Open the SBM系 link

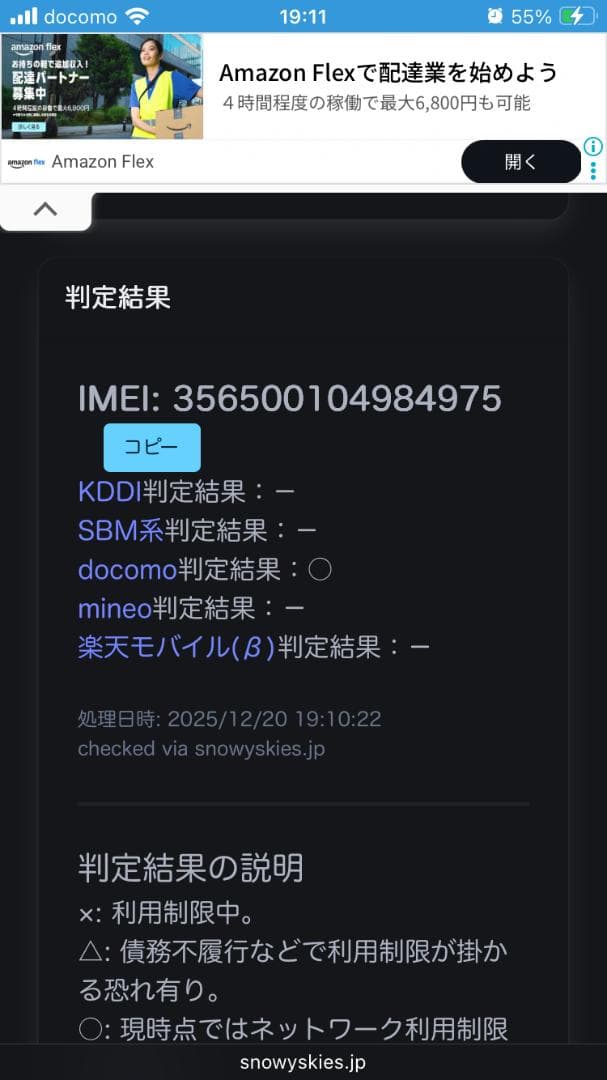120,531
